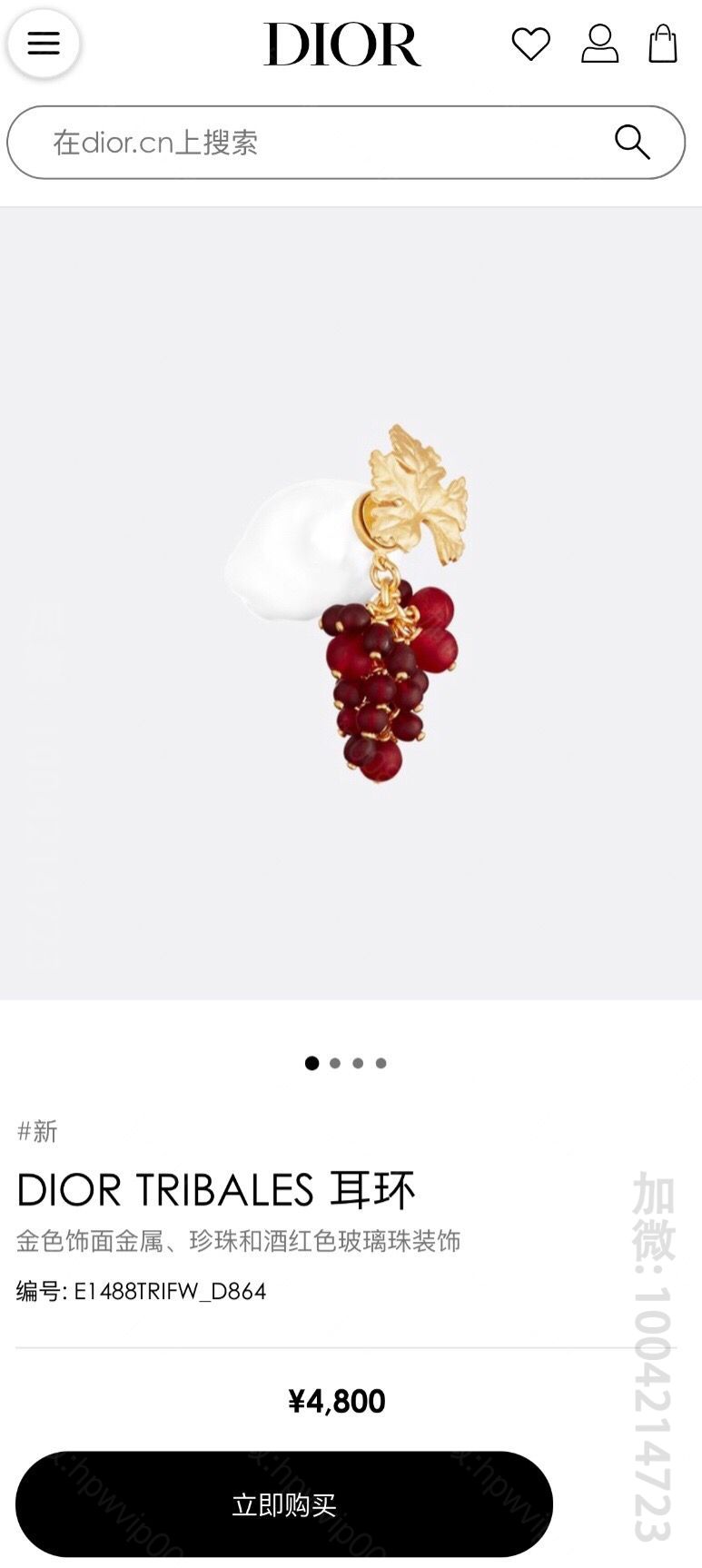
Task: Open the account profile icon
Action: click(599, 43)
